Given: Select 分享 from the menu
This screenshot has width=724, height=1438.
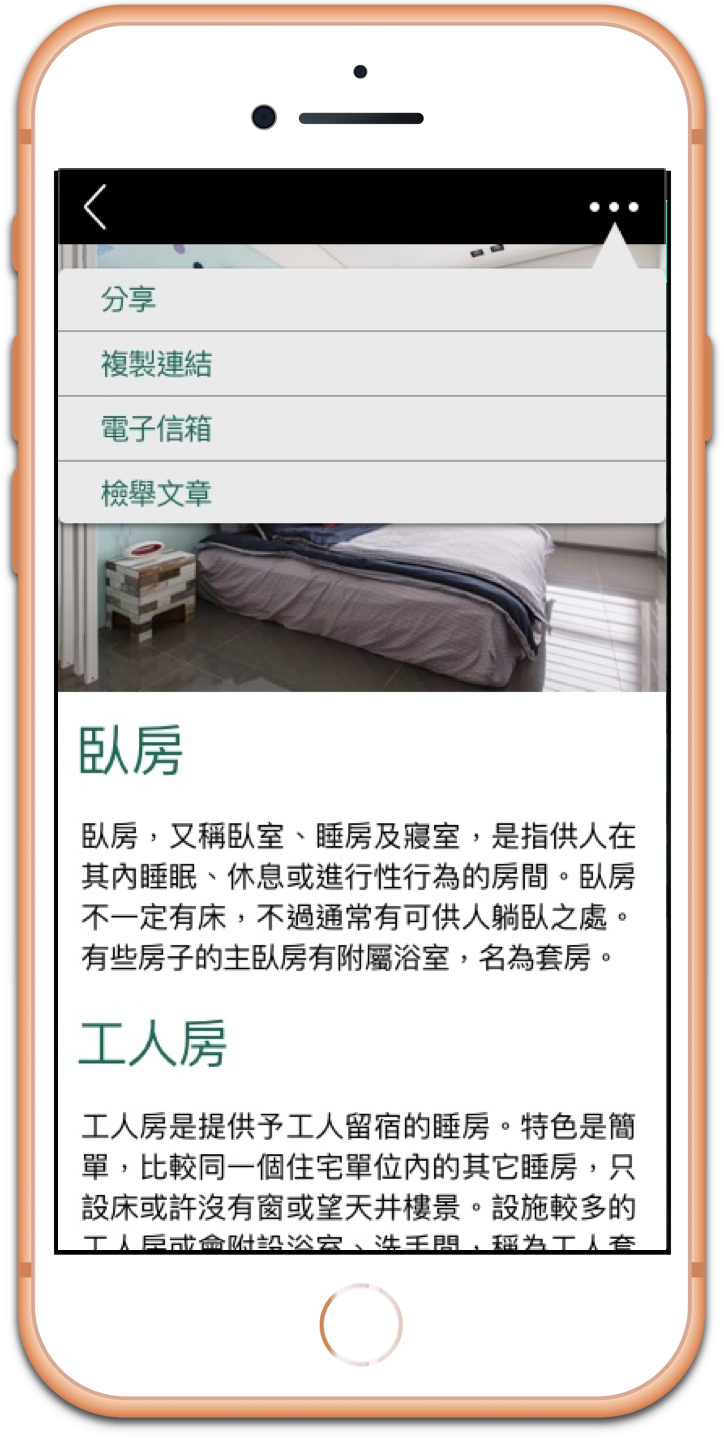Looking at the screenshot, I should [x=129, y=299].
